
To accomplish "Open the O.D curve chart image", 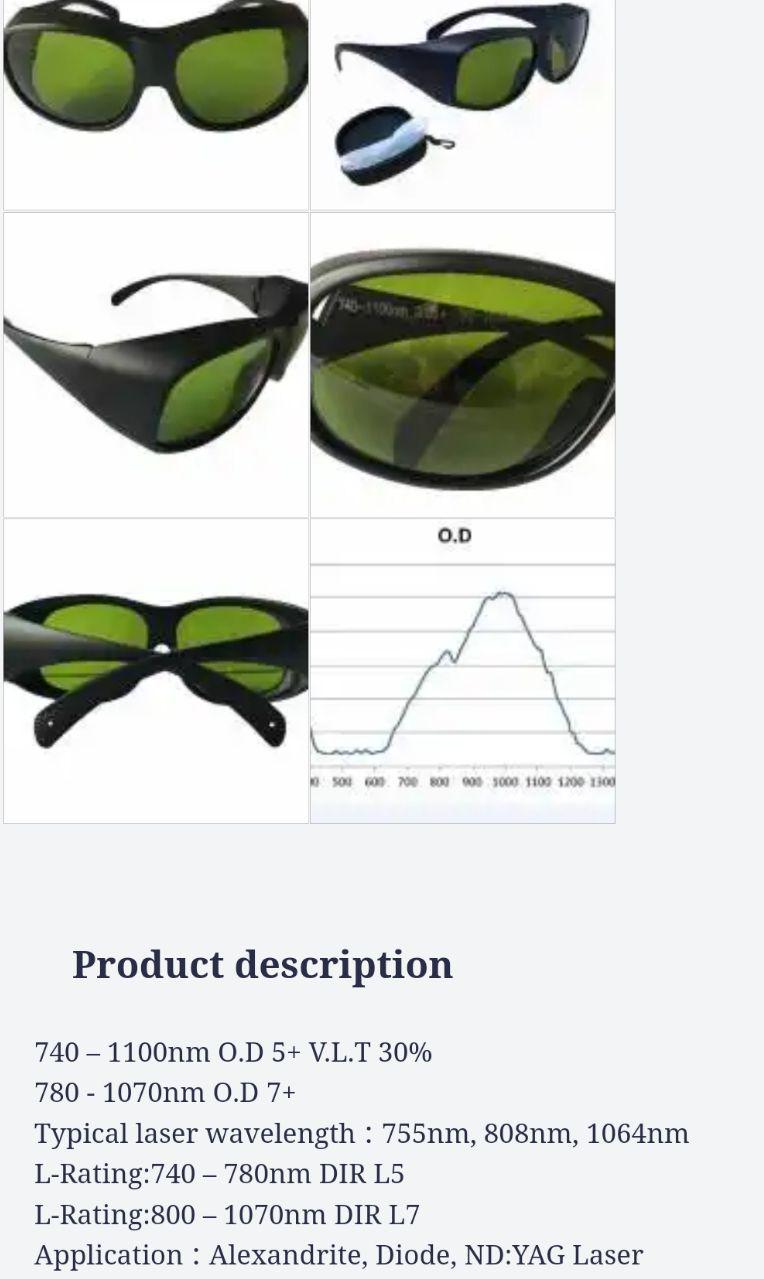I will tap(462, 670).
